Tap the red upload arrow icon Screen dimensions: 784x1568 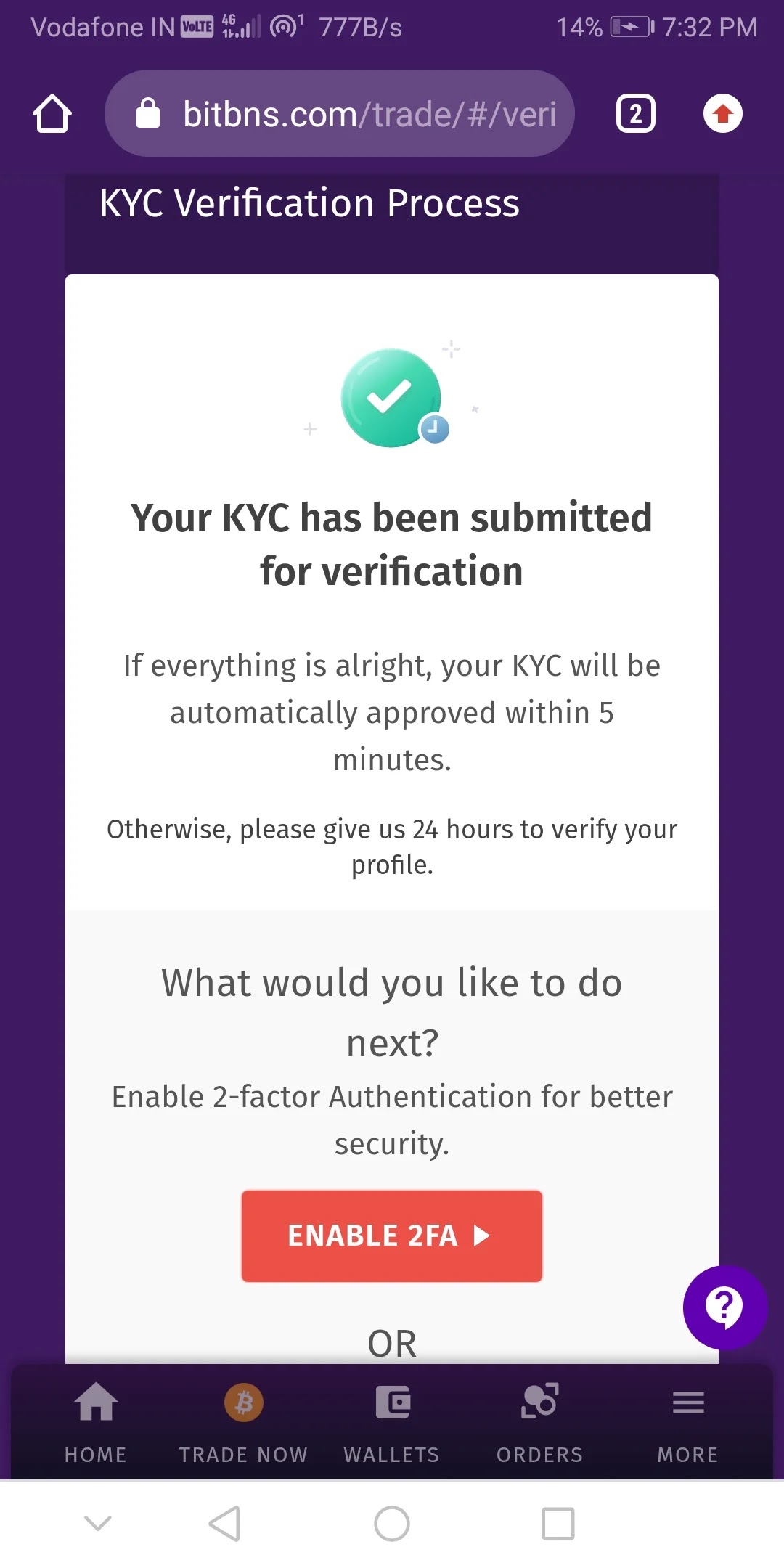click(x=723, y=114)
